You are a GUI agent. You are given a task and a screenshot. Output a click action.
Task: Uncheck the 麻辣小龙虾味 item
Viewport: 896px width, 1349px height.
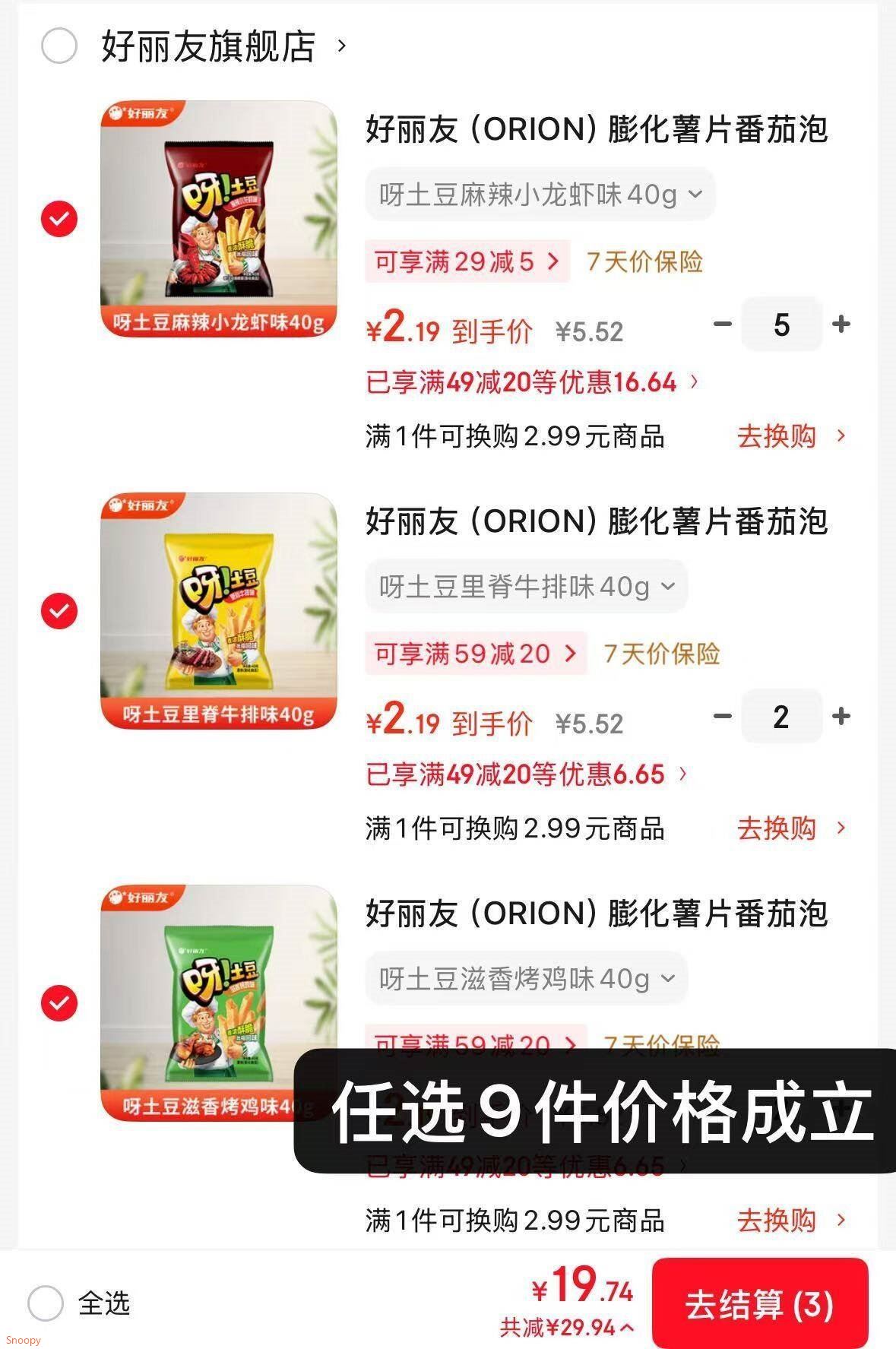tap(59, 219)
